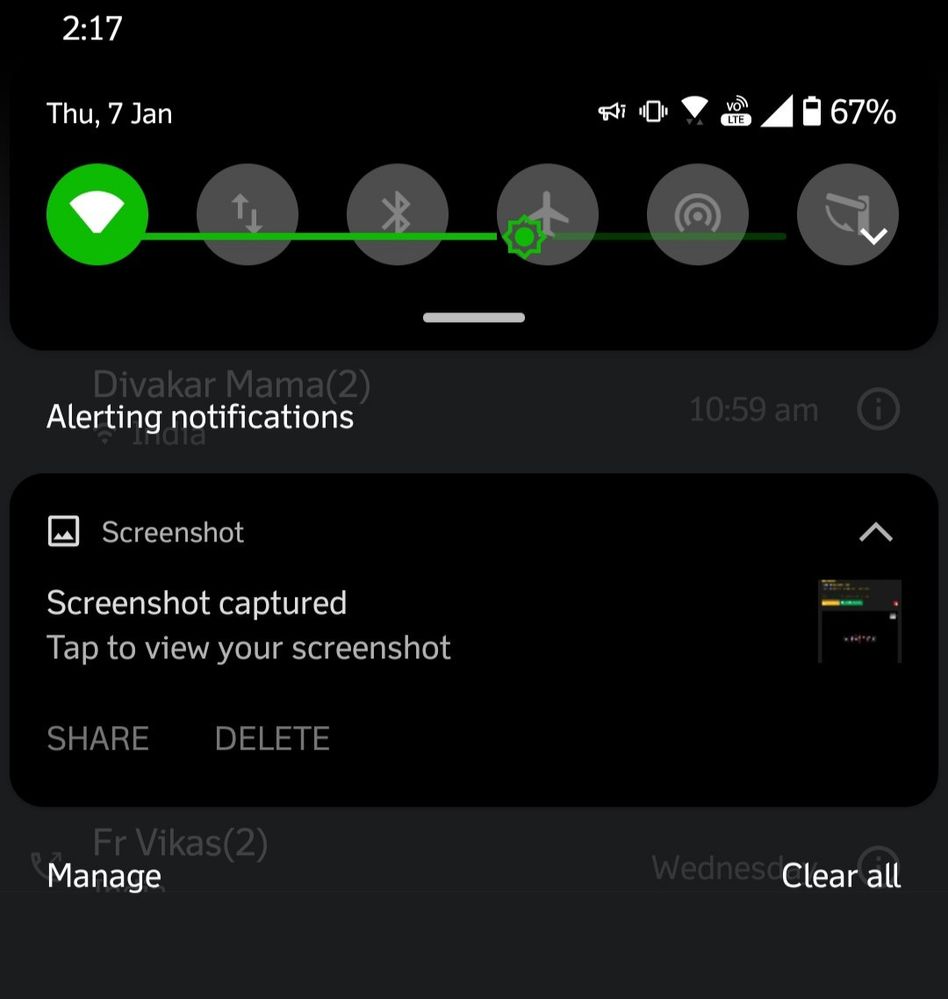
Task: Enable the mobile data toggle
Action: [x=247, y=214]
